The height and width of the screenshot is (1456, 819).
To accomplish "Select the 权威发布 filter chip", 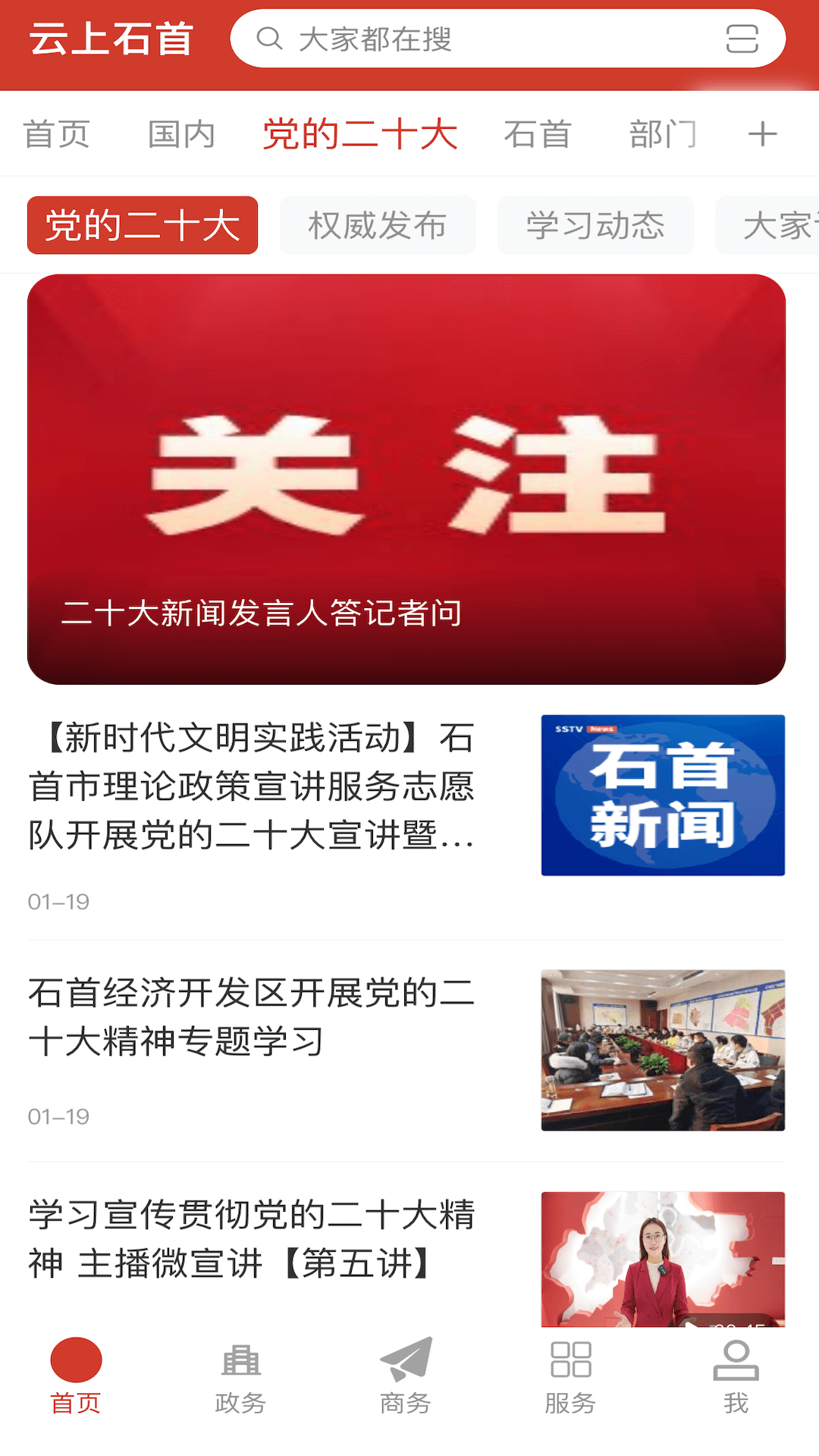I will pos(378,224).
